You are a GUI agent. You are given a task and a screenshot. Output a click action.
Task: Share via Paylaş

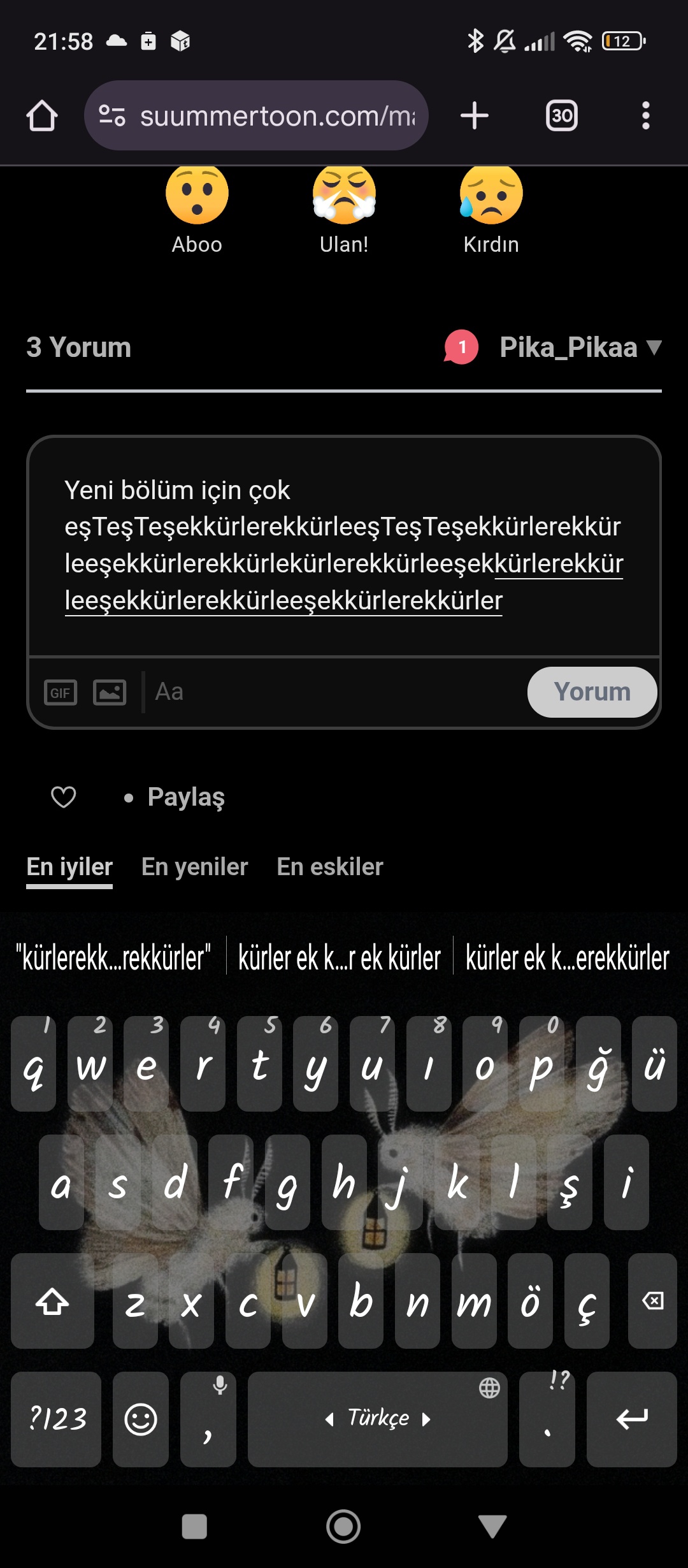(186, 797)
